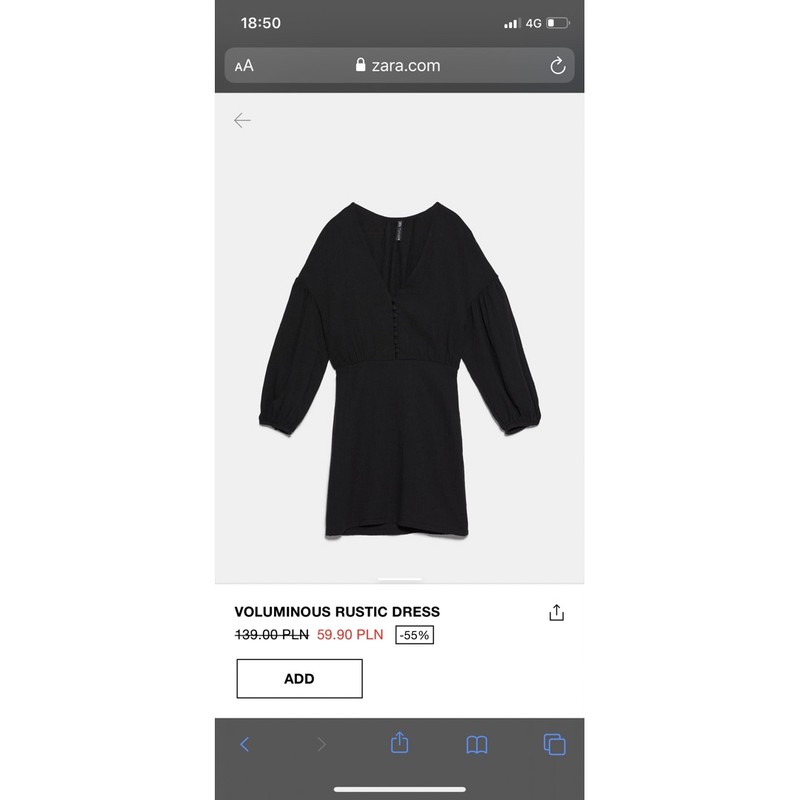Open the zara.com address bar

[398, 66]
